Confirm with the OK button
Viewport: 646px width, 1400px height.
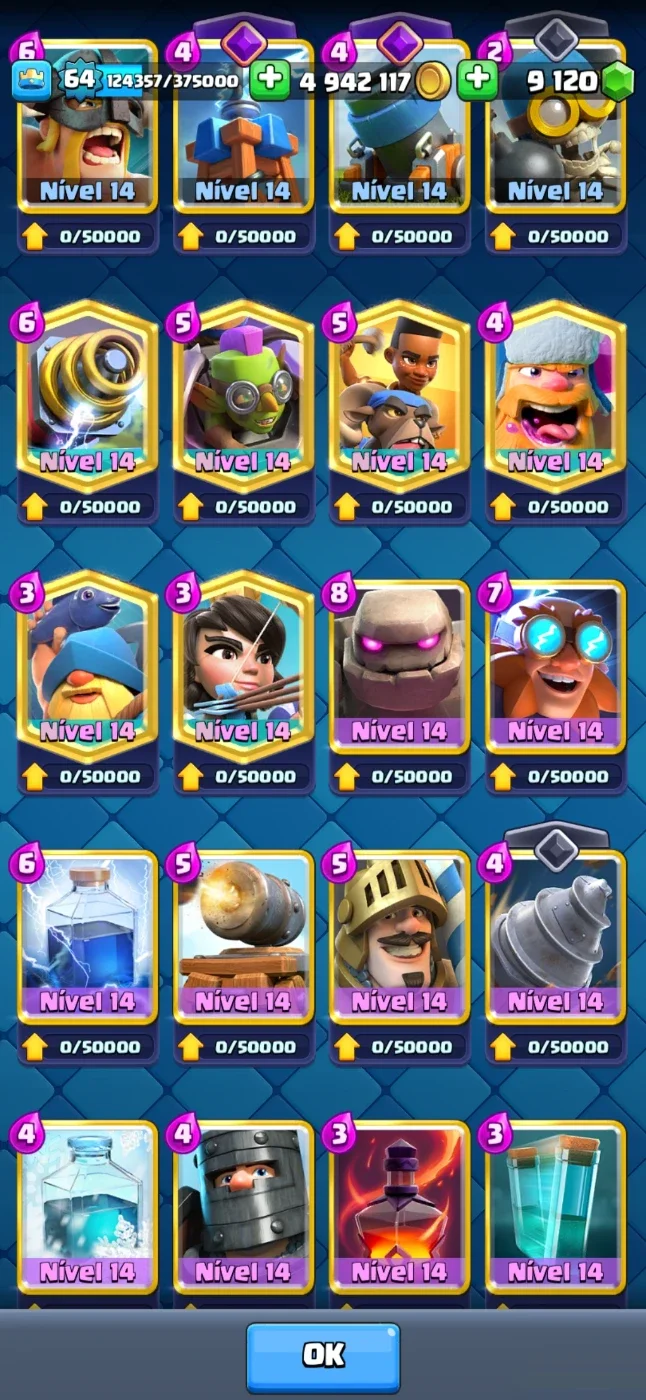pyautogui.click(x=323, y=1356)
